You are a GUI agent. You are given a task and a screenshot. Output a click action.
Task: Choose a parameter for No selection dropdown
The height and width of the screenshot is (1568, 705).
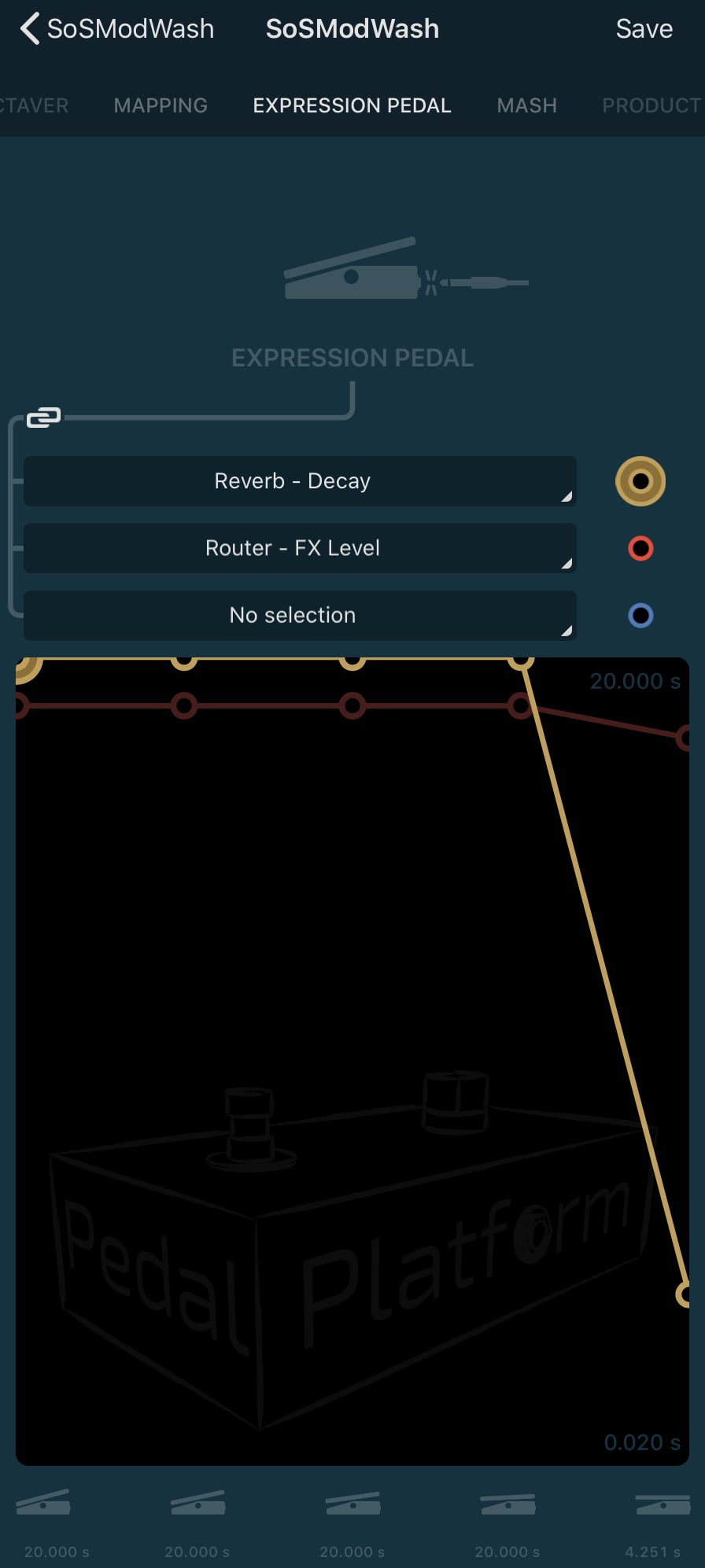(x=300, y=615)
